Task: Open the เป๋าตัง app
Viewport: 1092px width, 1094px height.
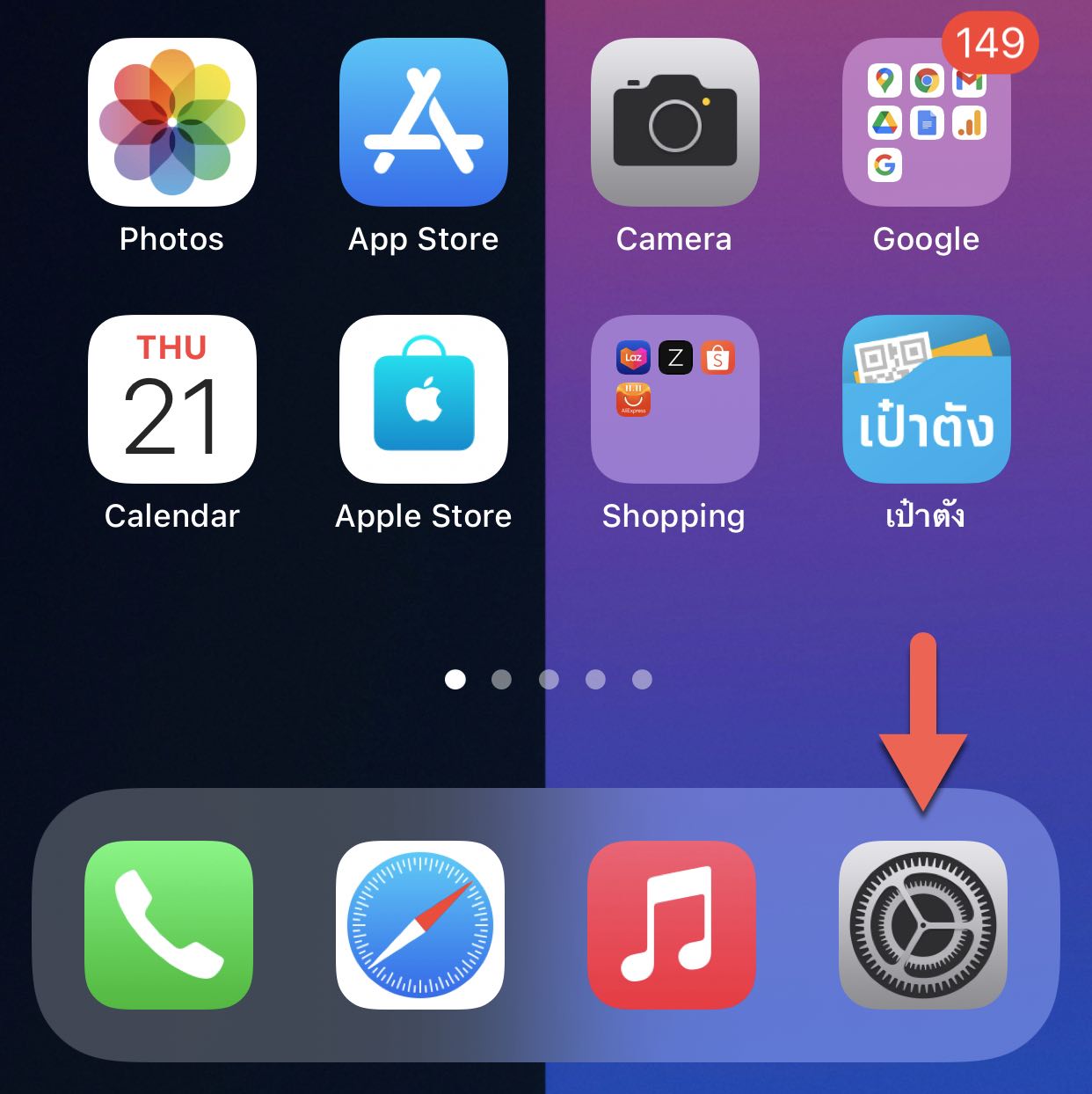Action: 926,399
